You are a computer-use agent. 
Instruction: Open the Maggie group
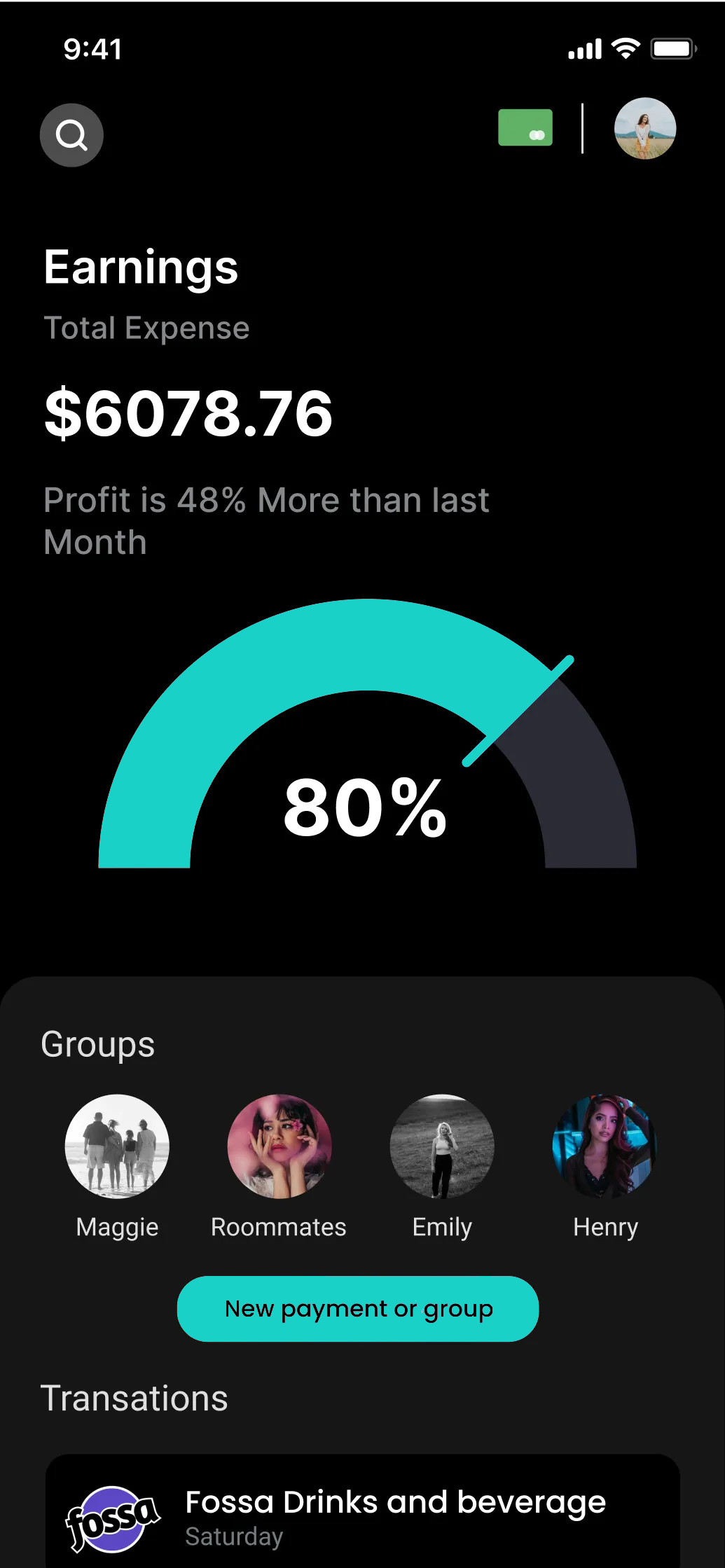coord(117,1146)
